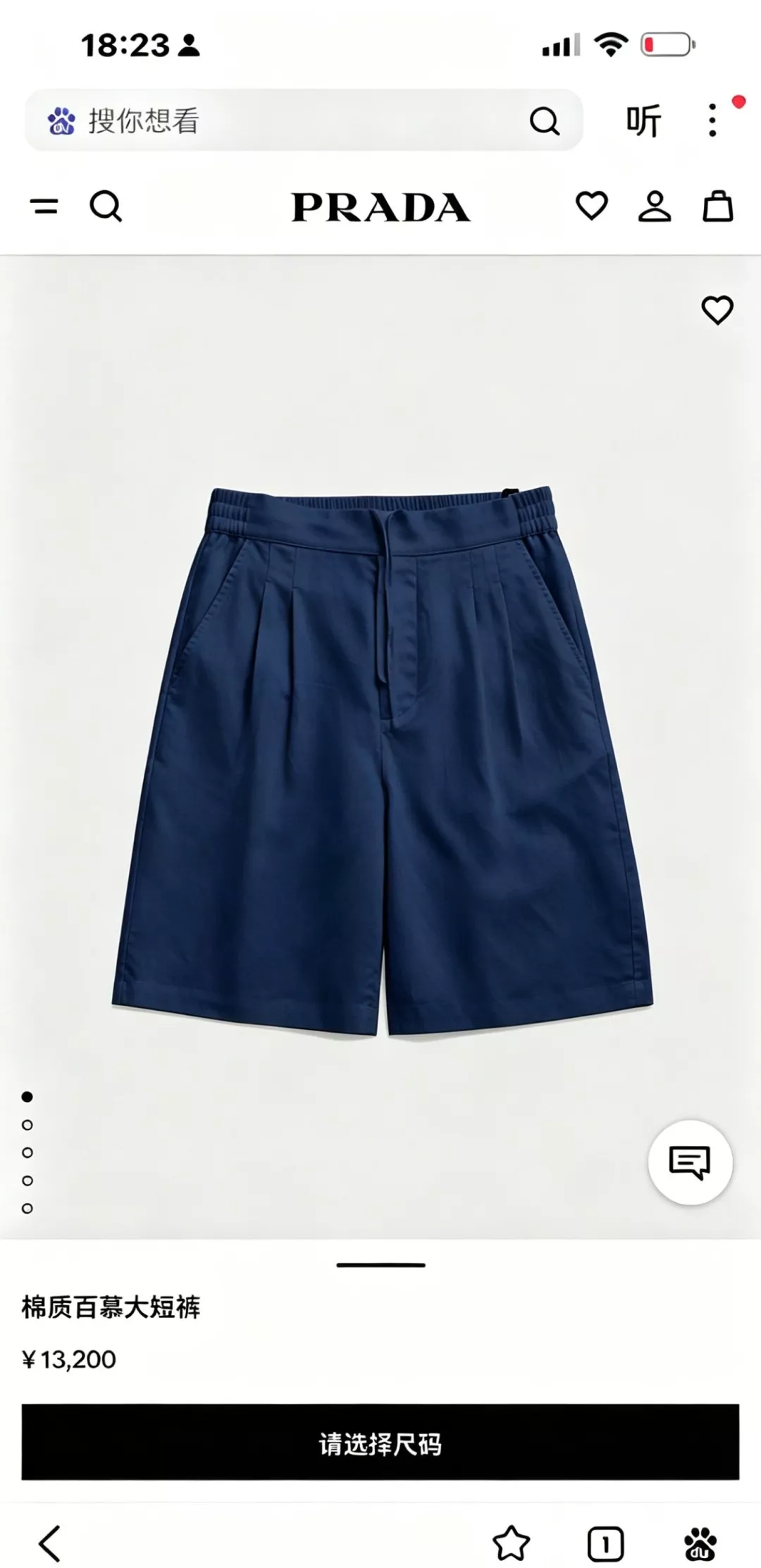Tap the 听 listen button

(643, 120)
